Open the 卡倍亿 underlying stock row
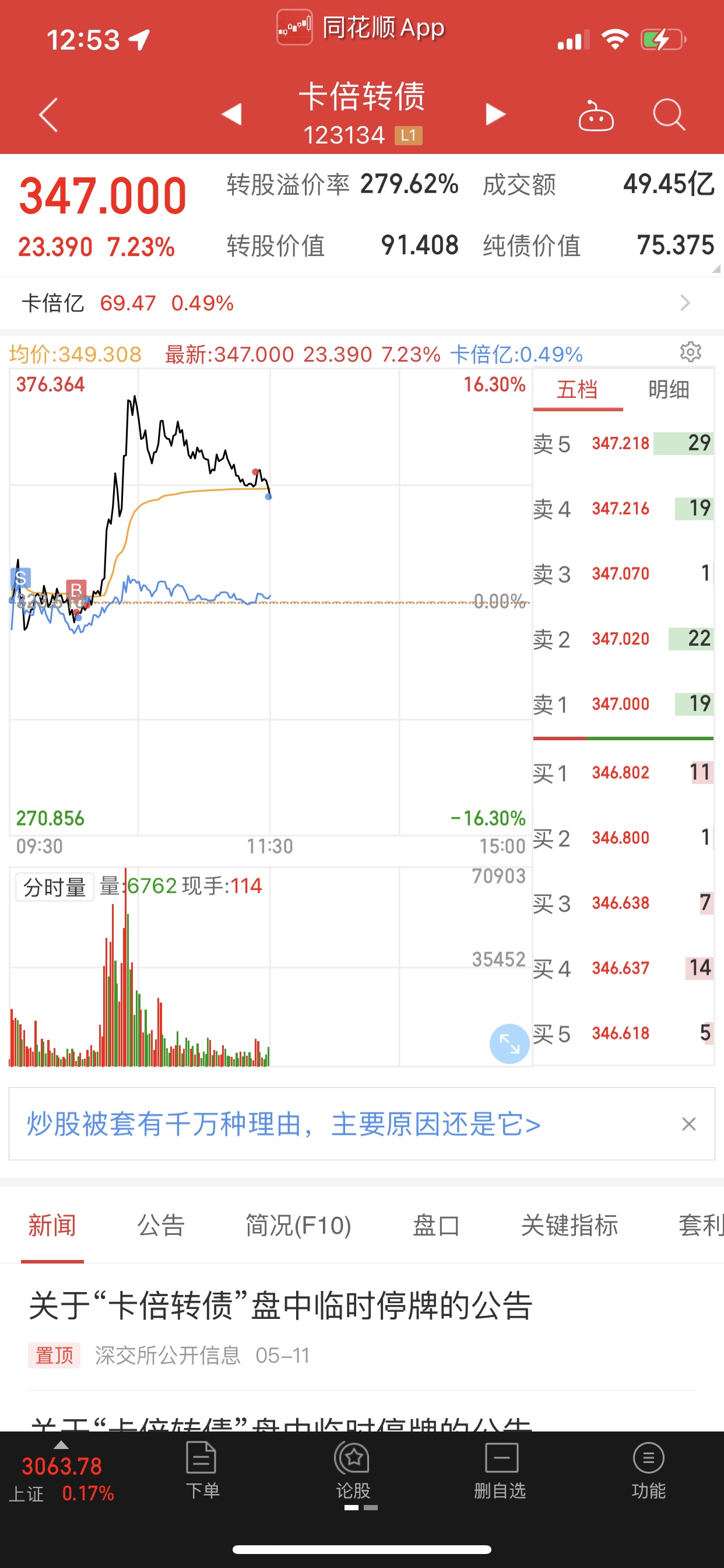The height and width of the screenshot is (1568, 724). pos(362,303)
